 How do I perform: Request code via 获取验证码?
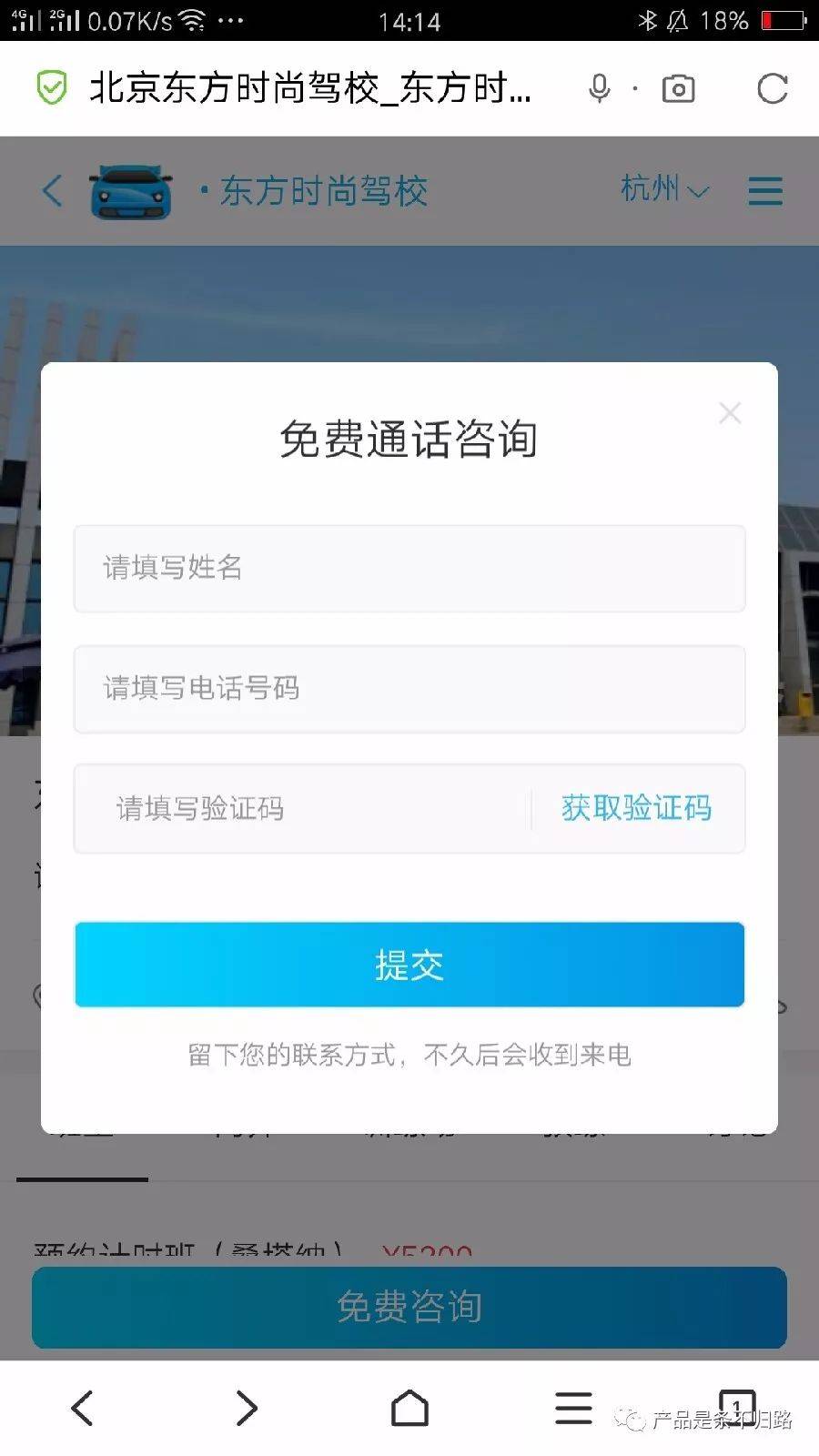point(636,808)
